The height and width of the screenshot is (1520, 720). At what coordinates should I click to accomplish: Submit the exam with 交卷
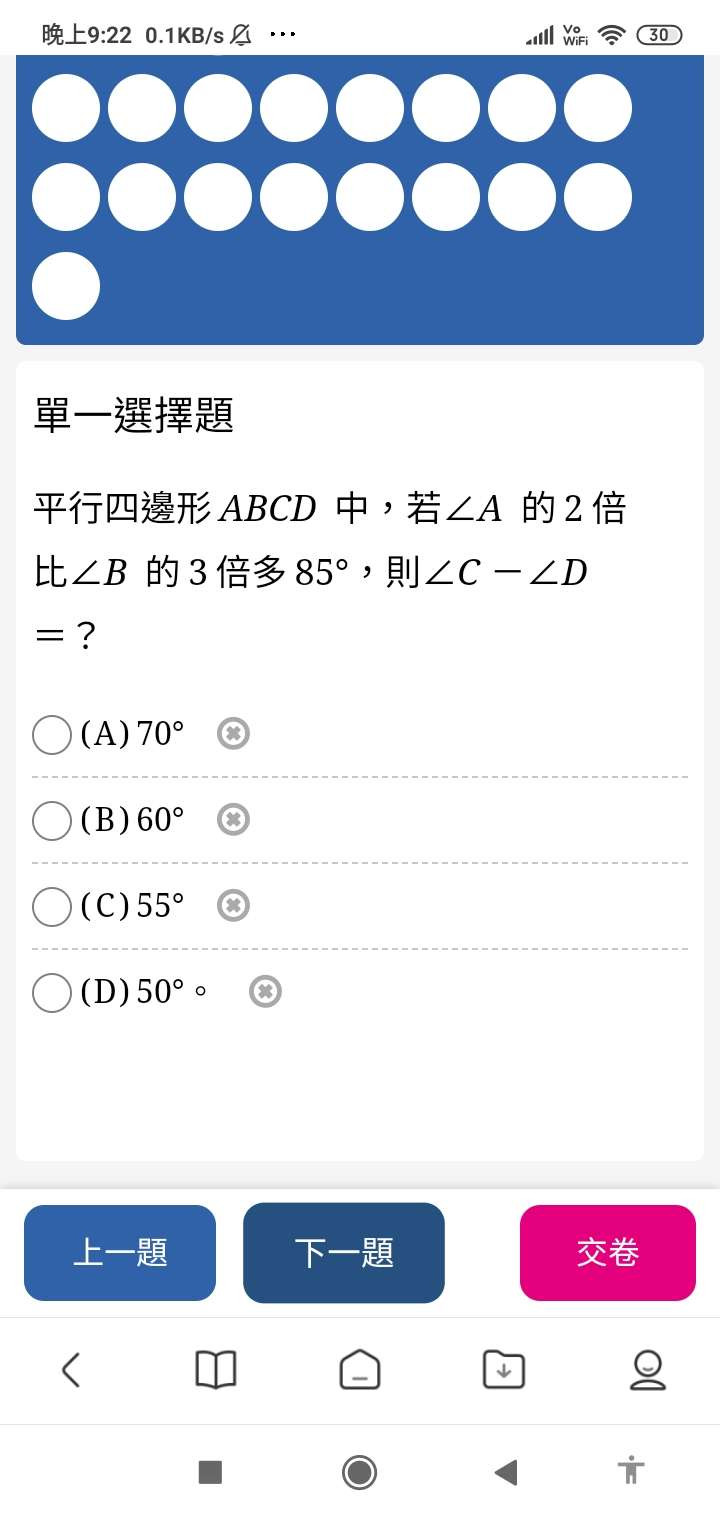pyautogui.click(x=608, y=1253)
